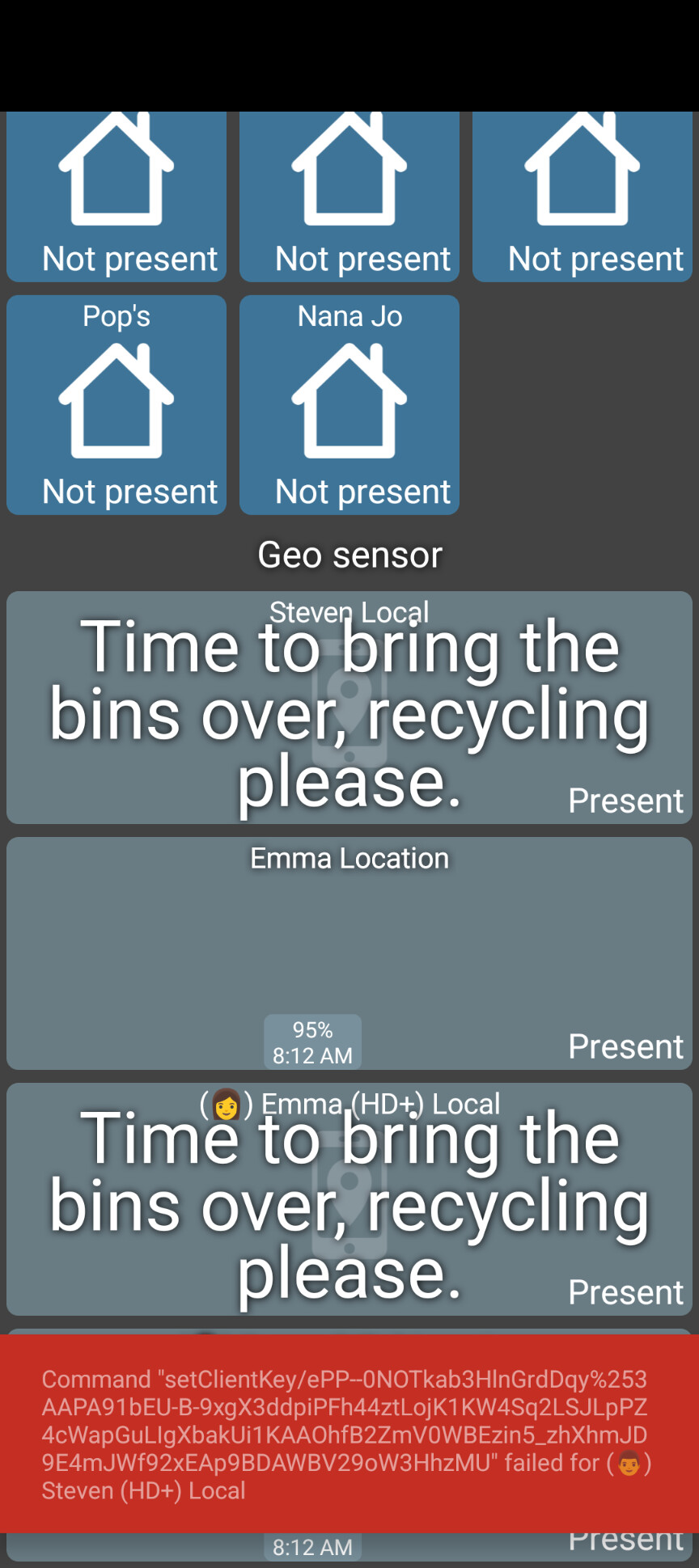Dismiss the red setClientKey failed error banner
Viewport: 699px width, 1568px height.
click(349, 1433)
